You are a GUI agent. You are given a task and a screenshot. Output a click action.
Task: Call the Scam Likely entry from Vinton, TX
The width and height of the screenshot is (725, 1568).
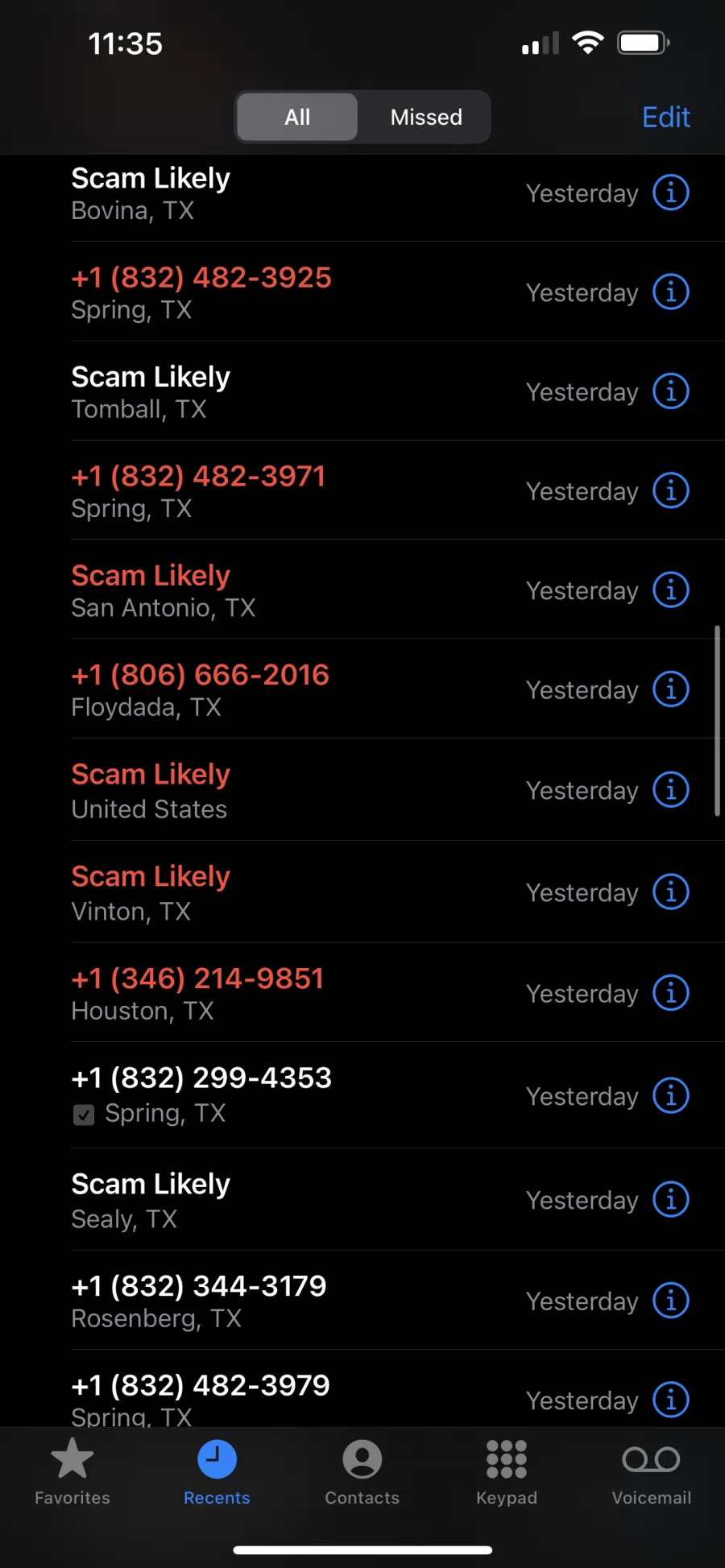click(290, 892)
